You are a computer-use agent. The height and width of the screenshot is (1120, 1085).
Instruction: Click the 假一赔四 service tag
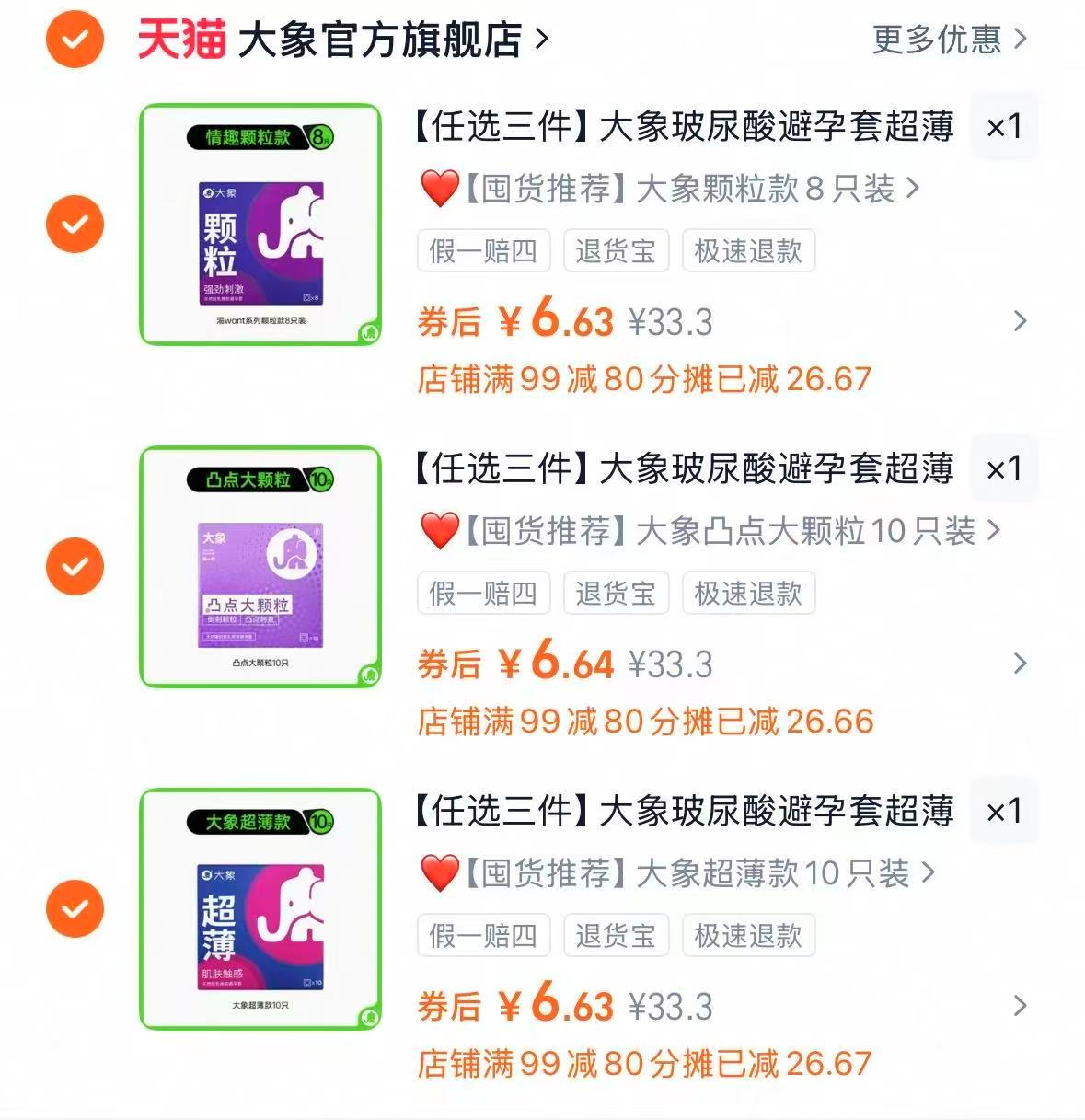[x=483, y=250]
